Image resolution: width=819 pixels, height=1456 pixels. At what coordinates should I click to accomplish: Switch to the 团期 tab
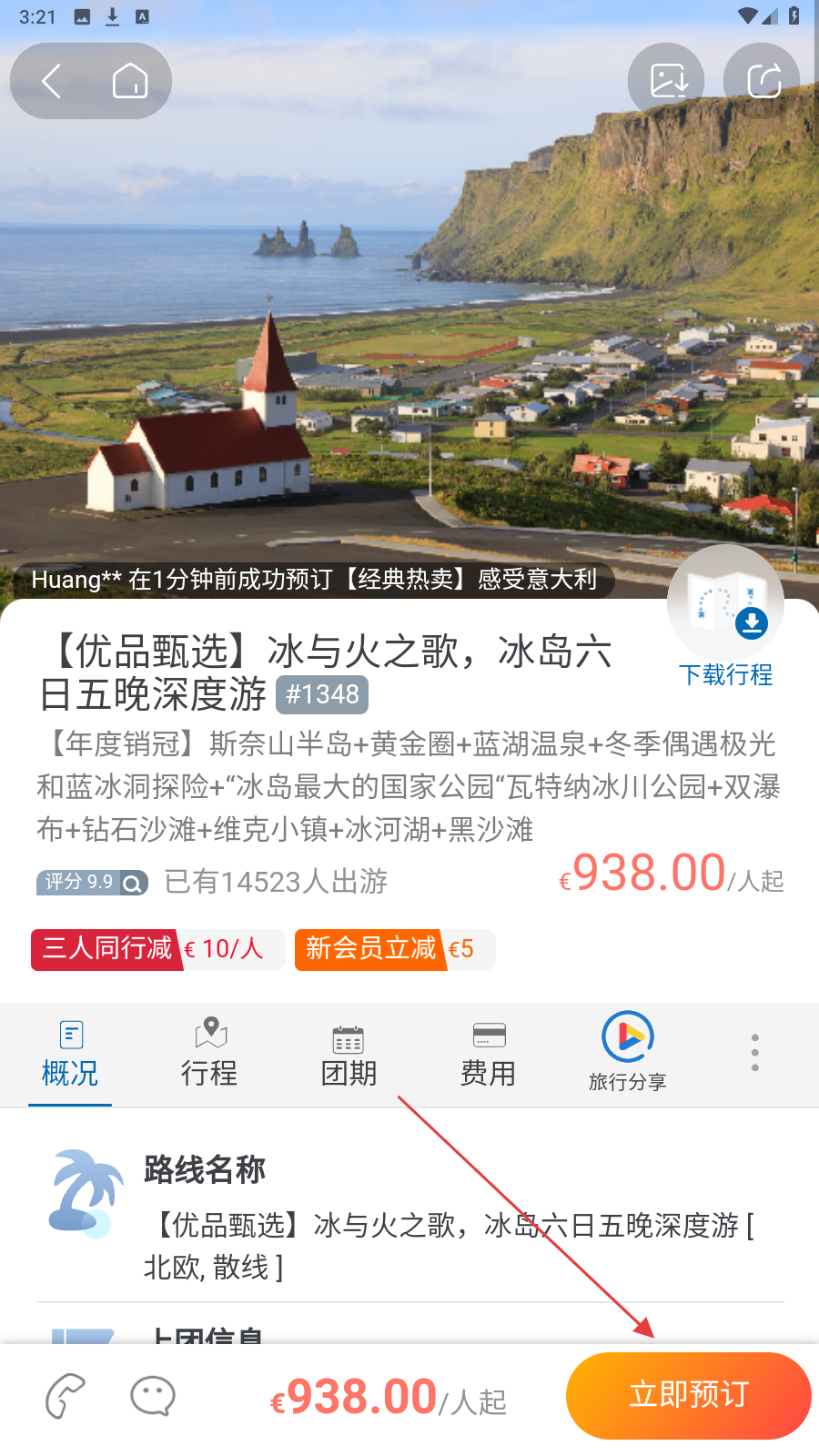pyautogui.click(x=349, y=1054)
